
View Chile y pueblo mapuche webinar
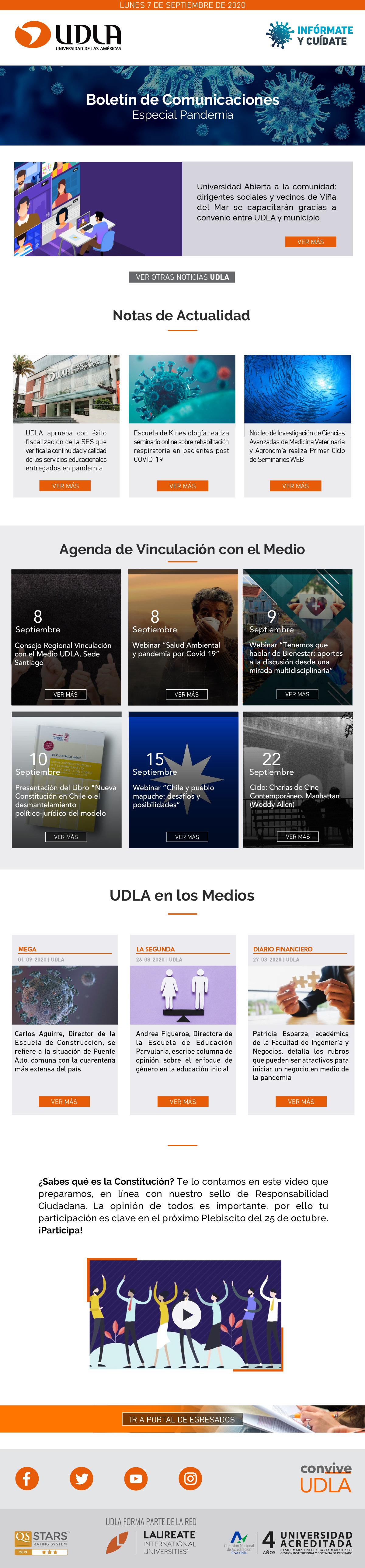pyautogui.click(x=187, y=836)
